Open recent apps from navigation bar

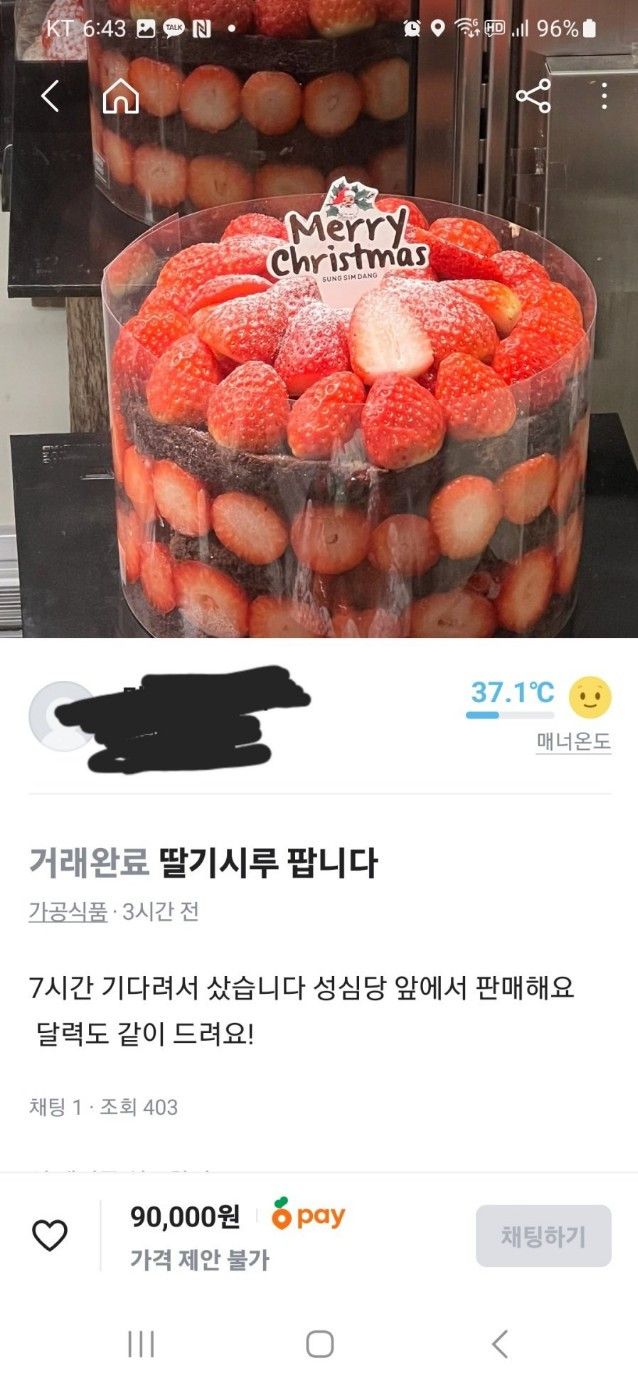point(141,1343)
